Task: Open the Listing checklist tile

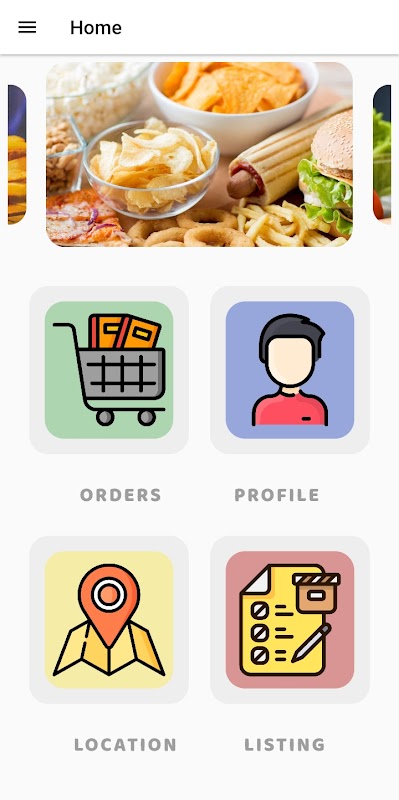Action: click(x=290, y=620)
